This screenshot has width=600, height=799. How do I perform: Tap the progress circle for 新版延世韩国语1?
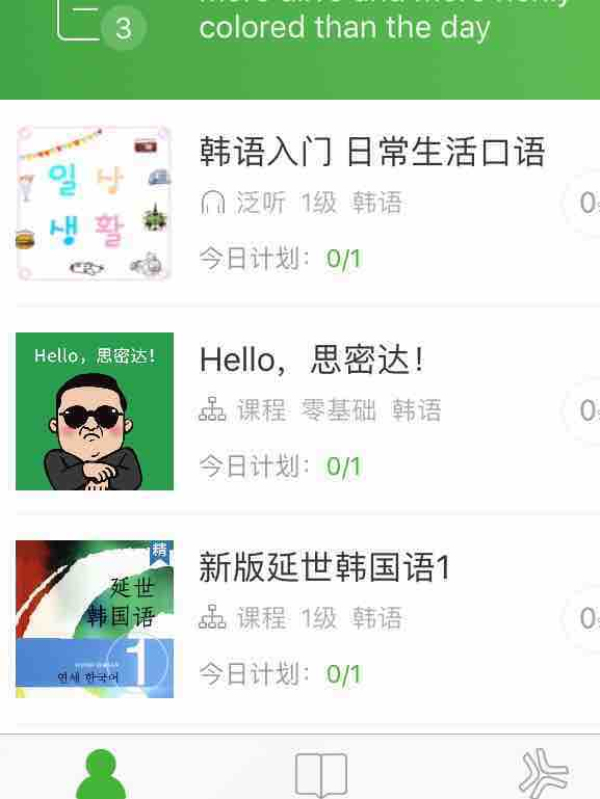coord(586,619)
